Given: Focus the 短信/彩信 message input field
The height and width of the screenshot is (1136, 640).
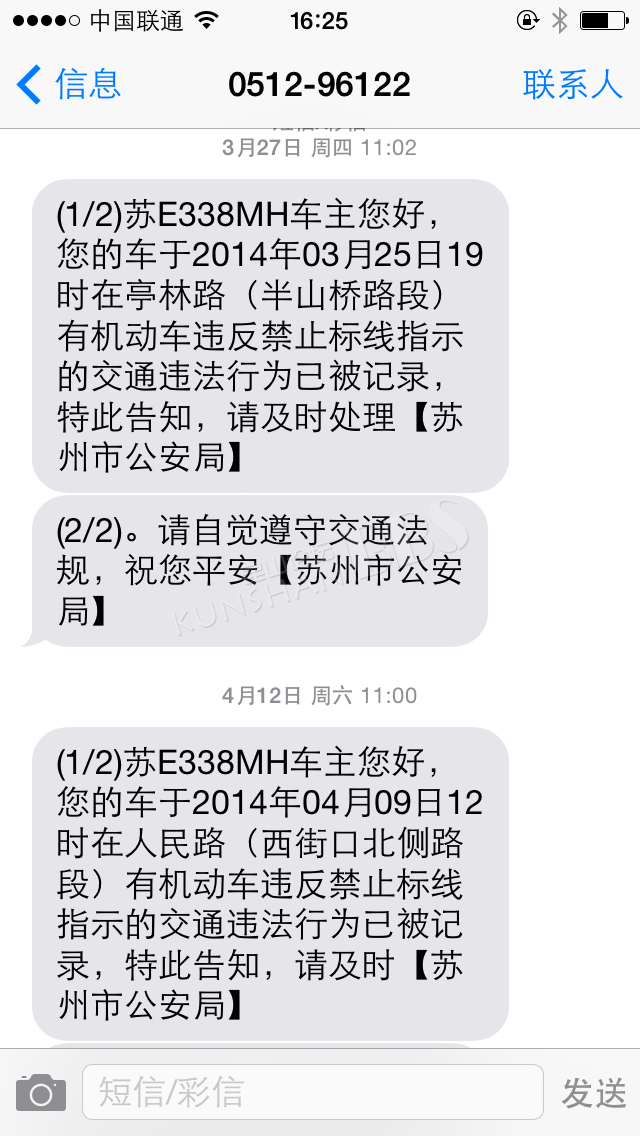Looking at the screenshot, I should click(x=312, y=1092).
